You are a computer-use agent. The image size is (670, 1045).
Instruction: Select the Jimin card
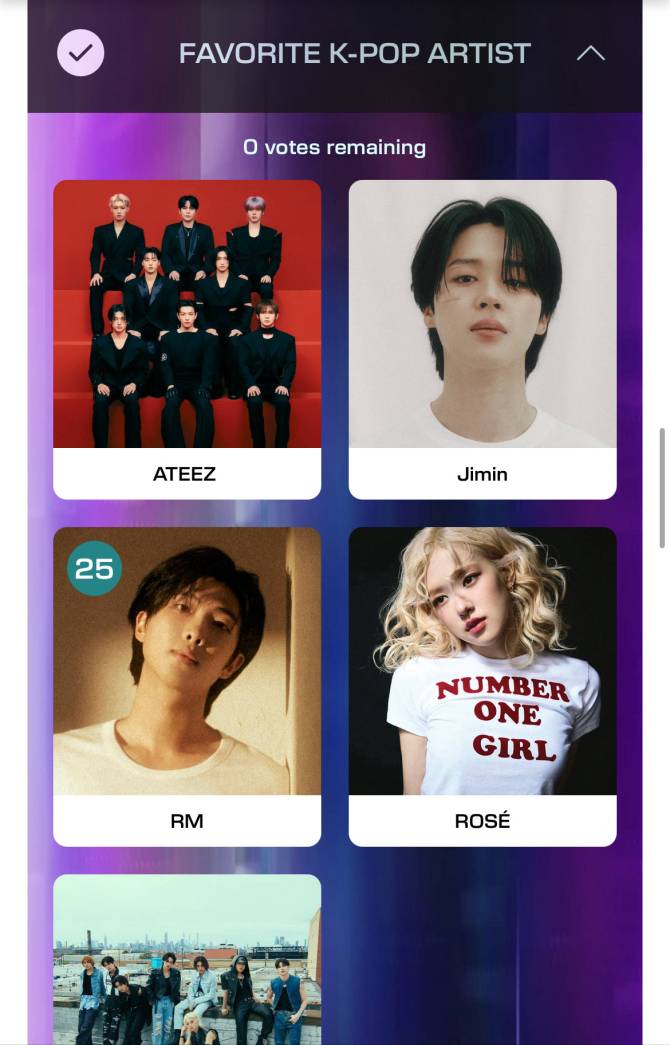tap(482, 338)
